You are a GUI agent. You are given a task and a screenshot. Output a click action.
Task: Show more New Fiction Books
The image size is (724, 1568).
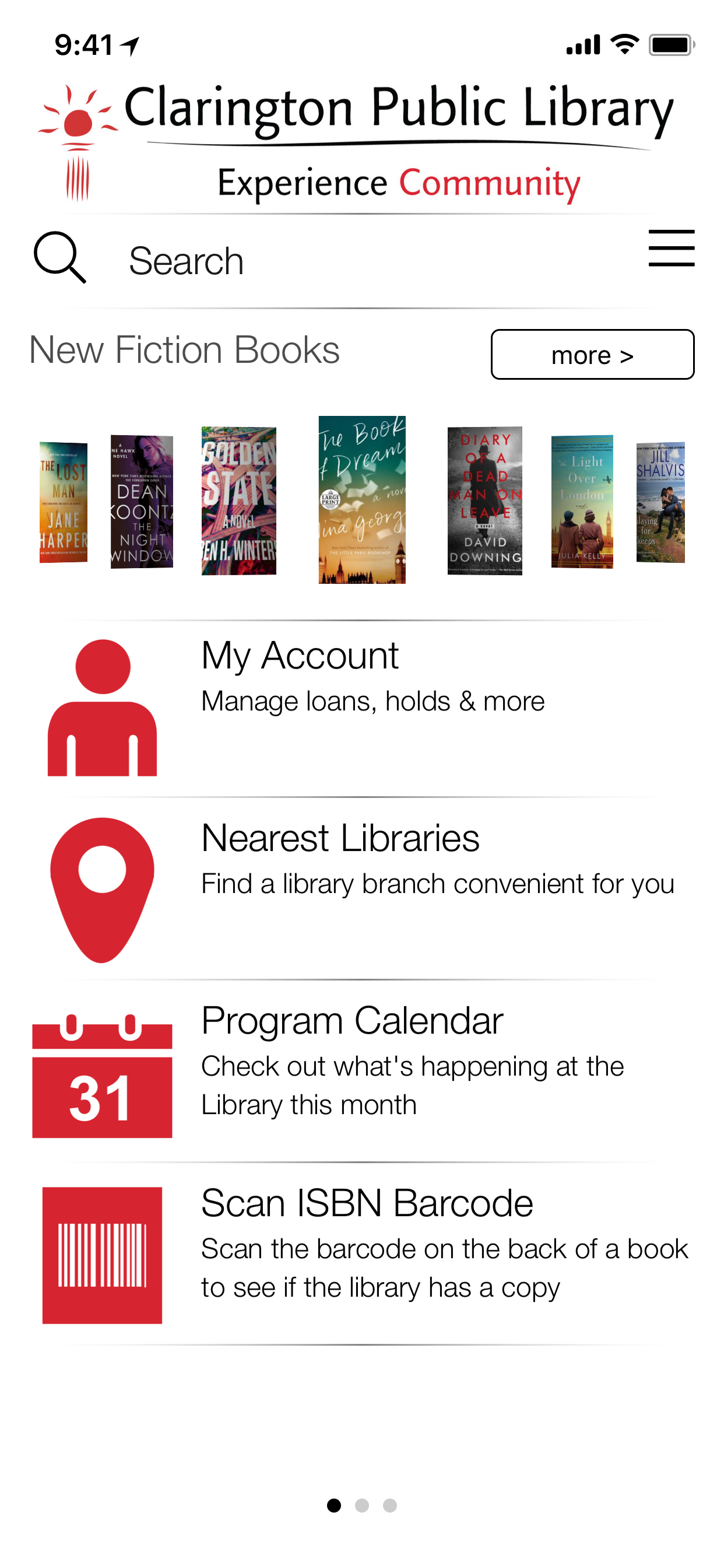coord(592,354)
